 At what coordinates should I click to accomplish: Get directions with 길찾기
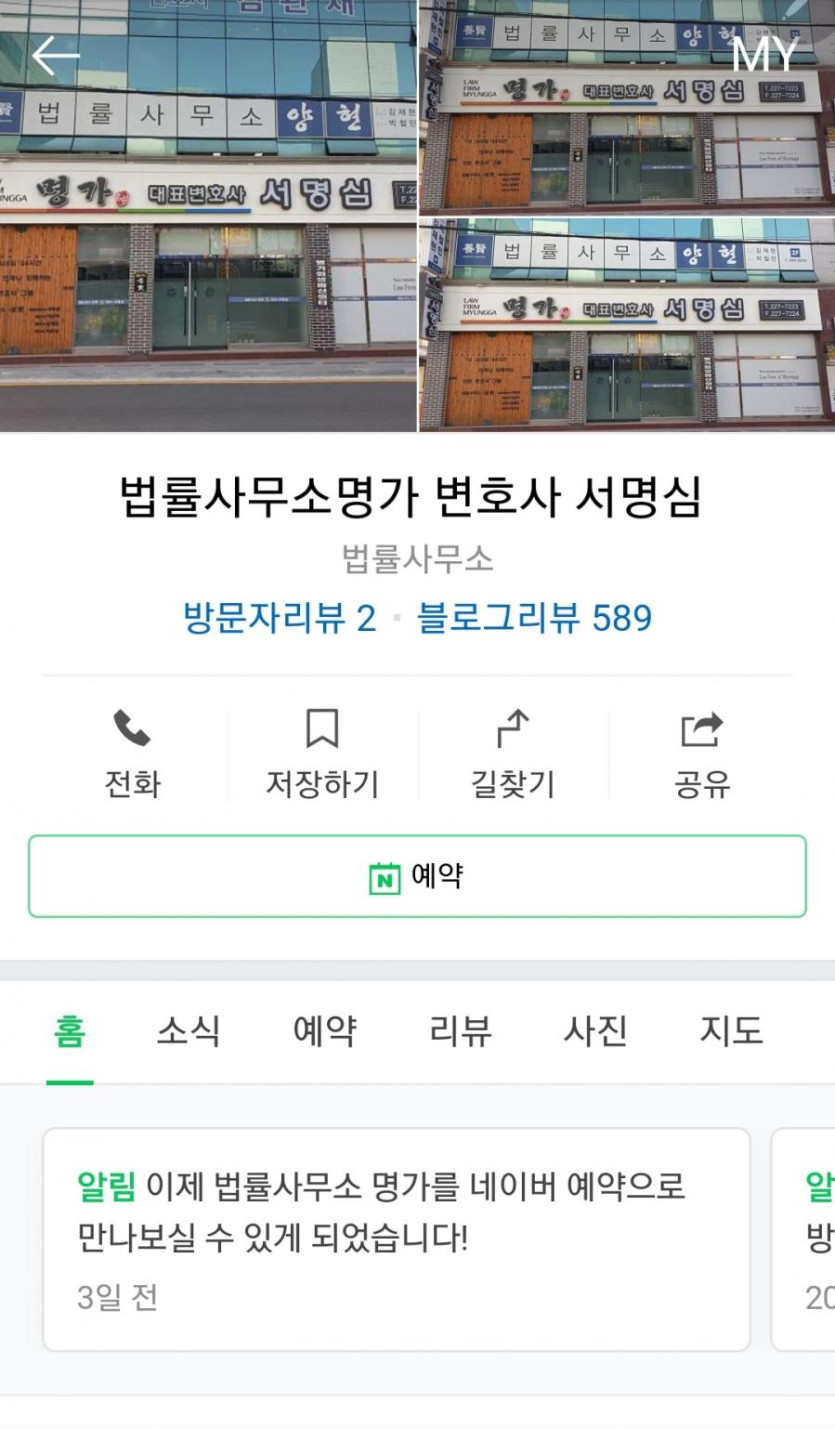[512, 754]
